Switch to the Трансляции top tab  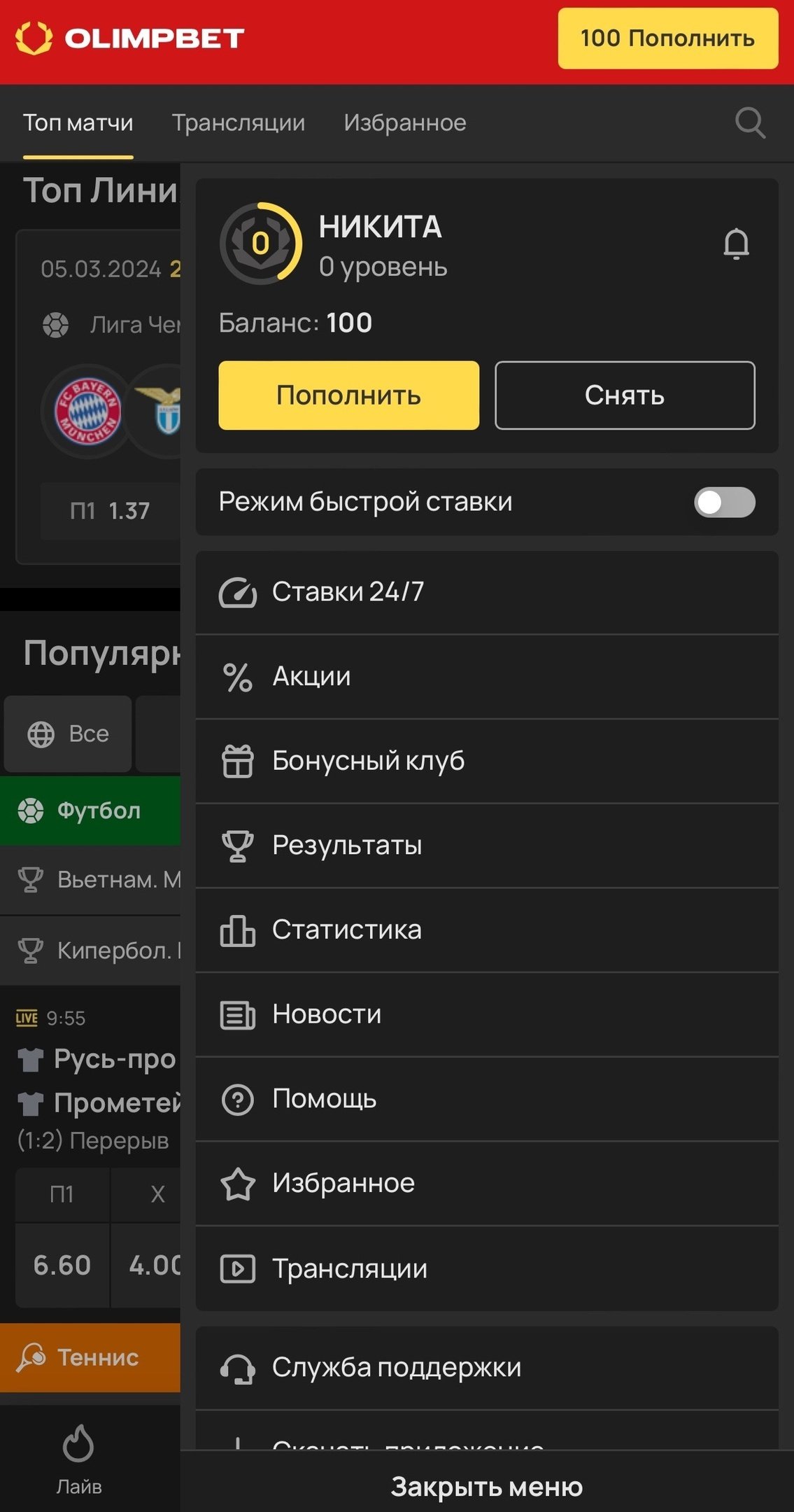tap(239, 123)
